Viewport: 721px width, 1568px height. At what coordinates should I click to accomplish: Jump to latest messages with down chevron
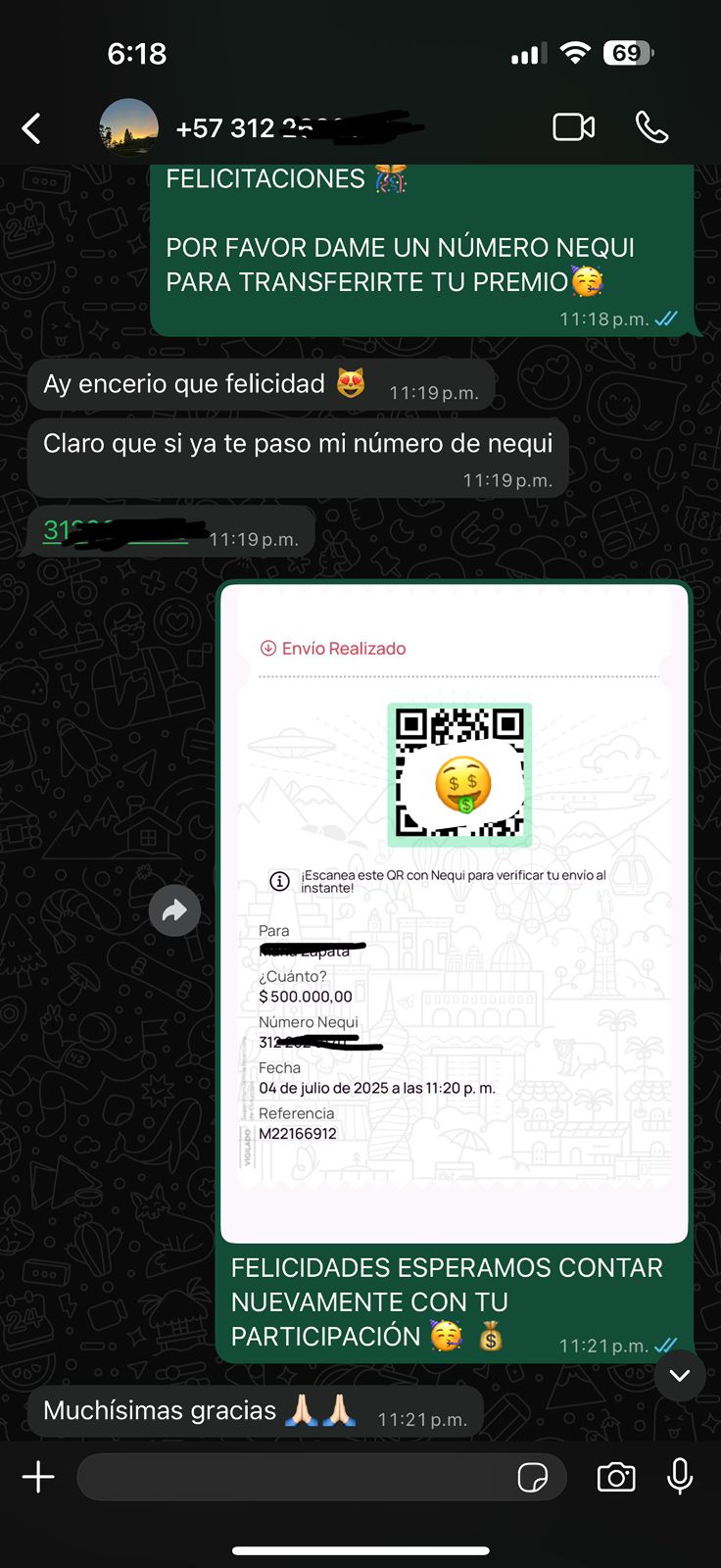click(679, 1375)
